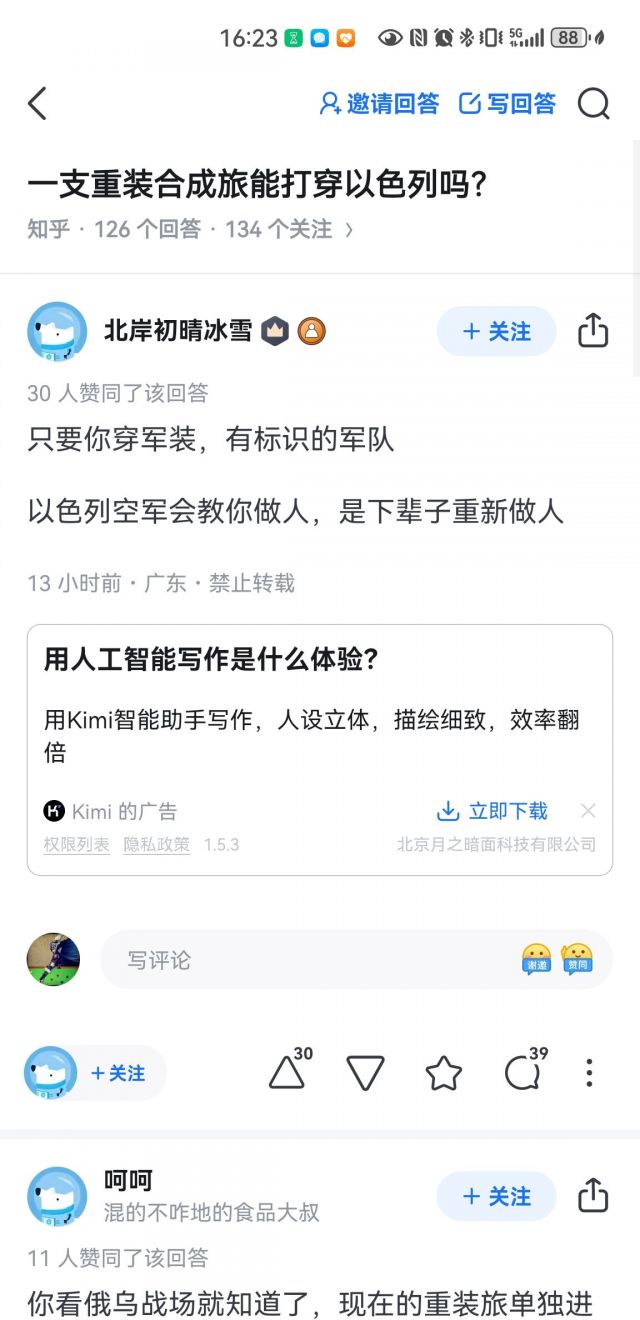
Task: Open the 权限列表 link
Action: click(76, 844)
